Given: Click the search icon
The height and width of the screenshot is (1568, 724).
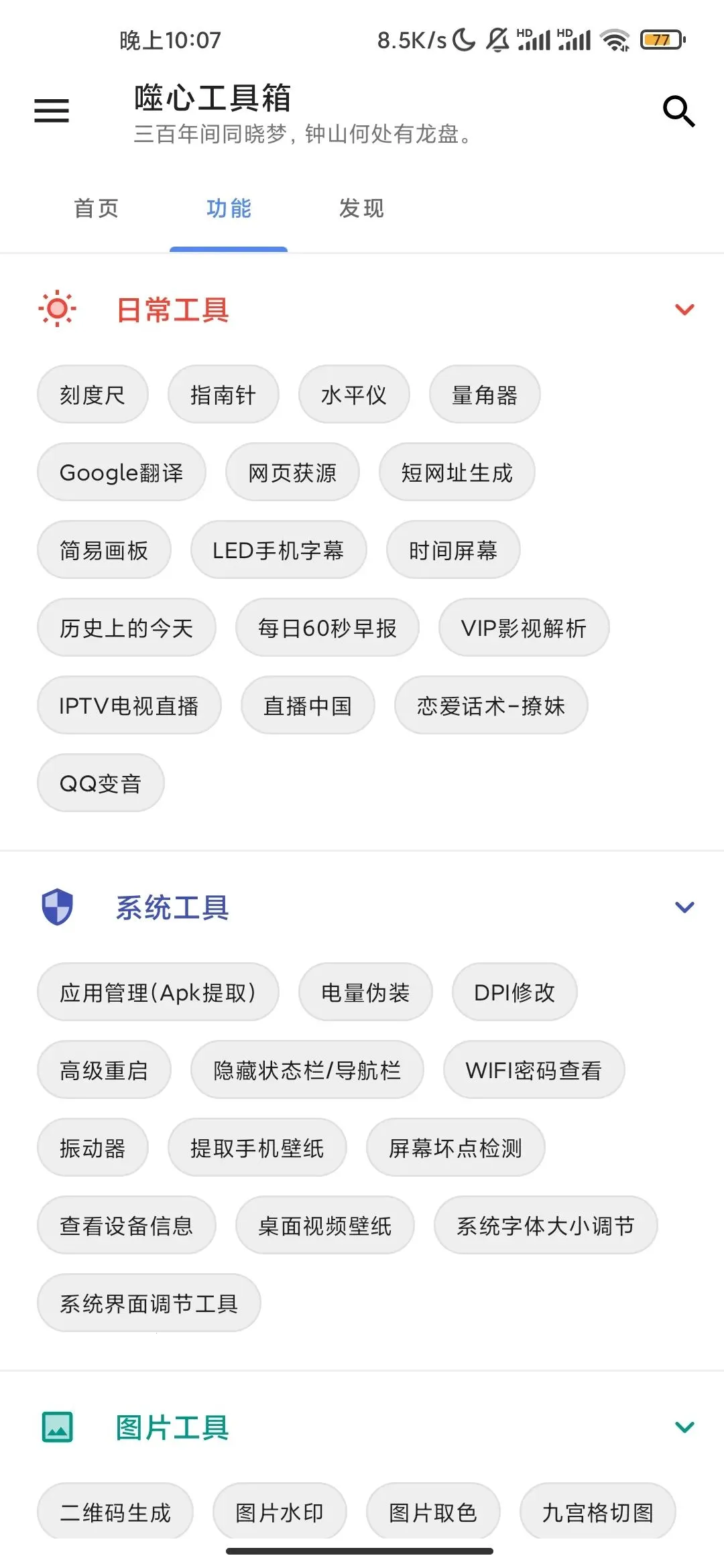Looking at the screenshot, I should pos(678,111).
